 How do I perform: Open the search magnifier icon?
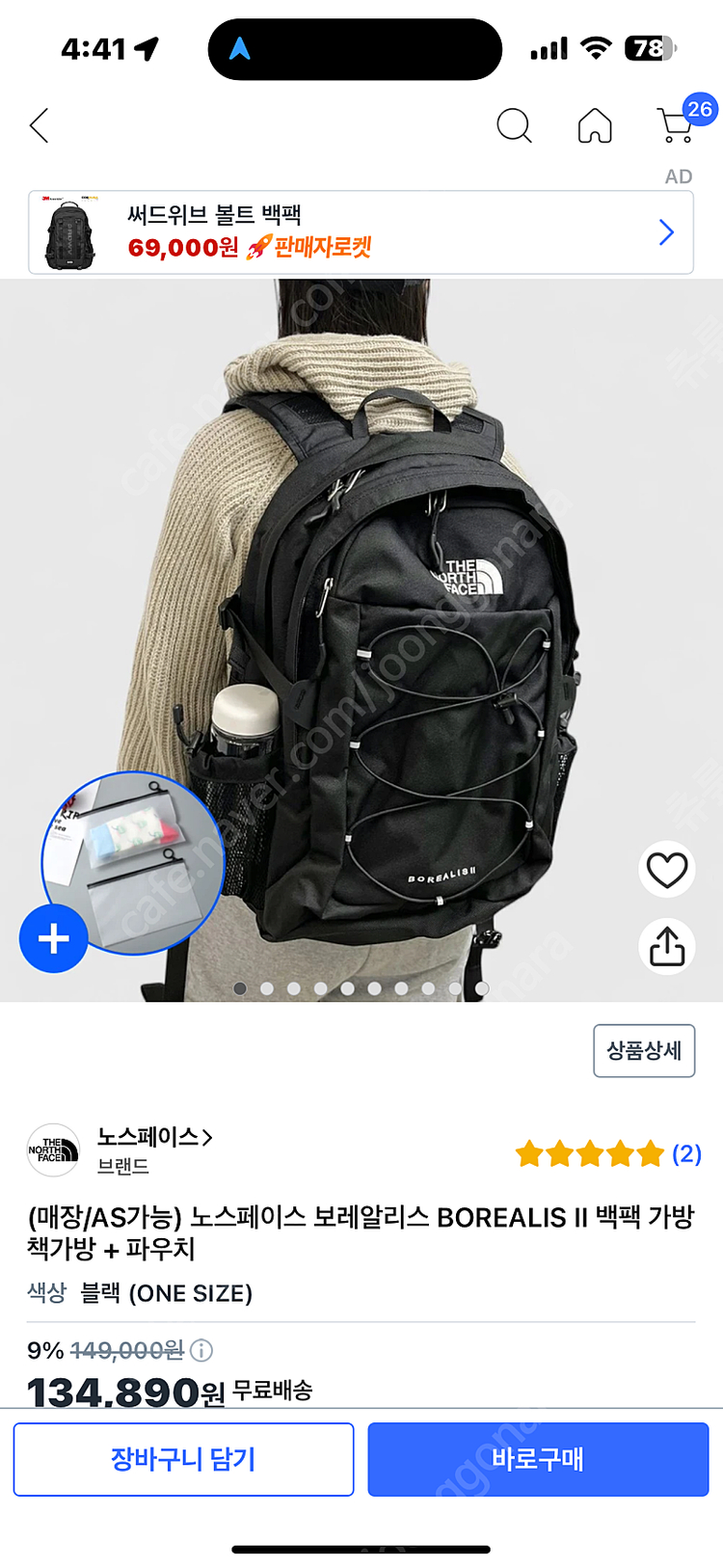point(514,125)
